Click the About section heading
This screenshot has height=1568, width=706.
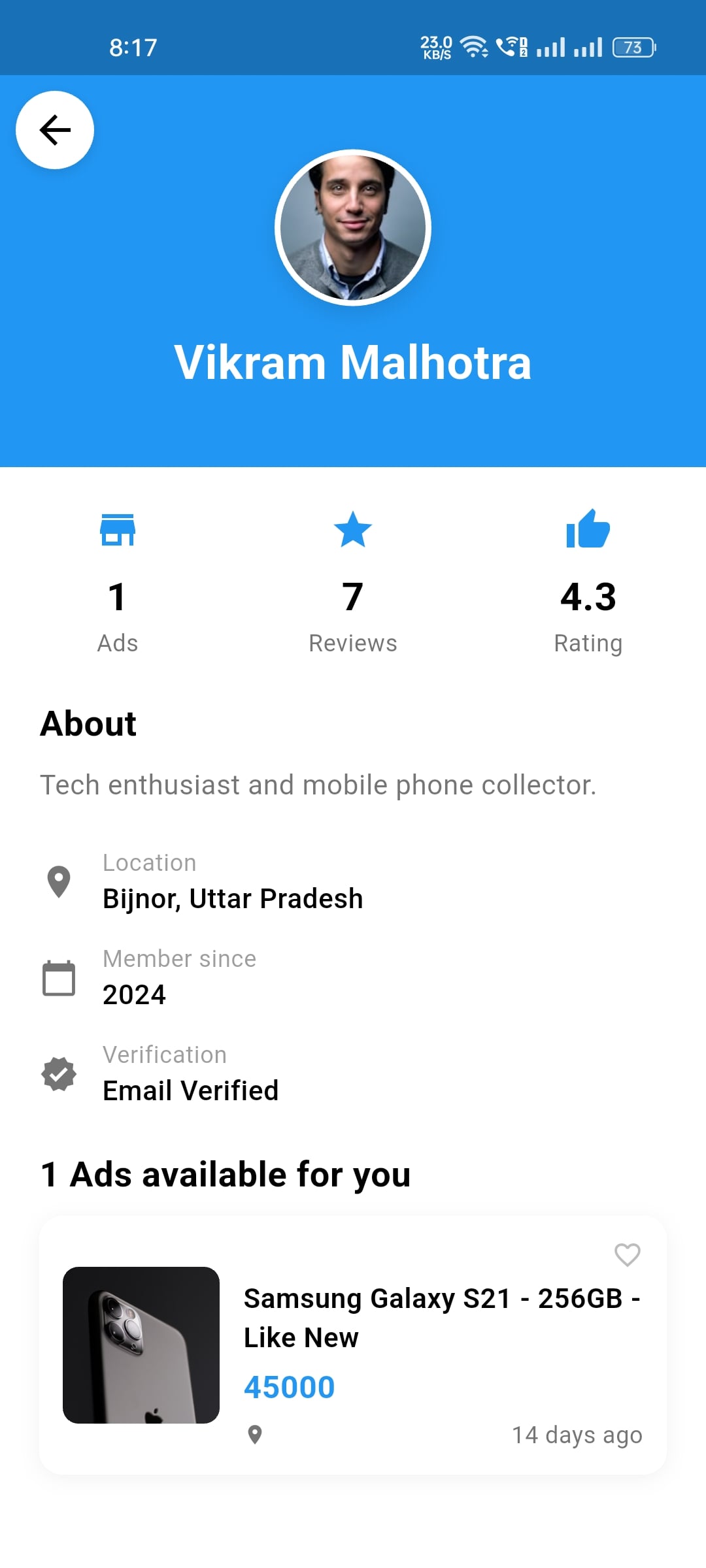coord(88,724)
